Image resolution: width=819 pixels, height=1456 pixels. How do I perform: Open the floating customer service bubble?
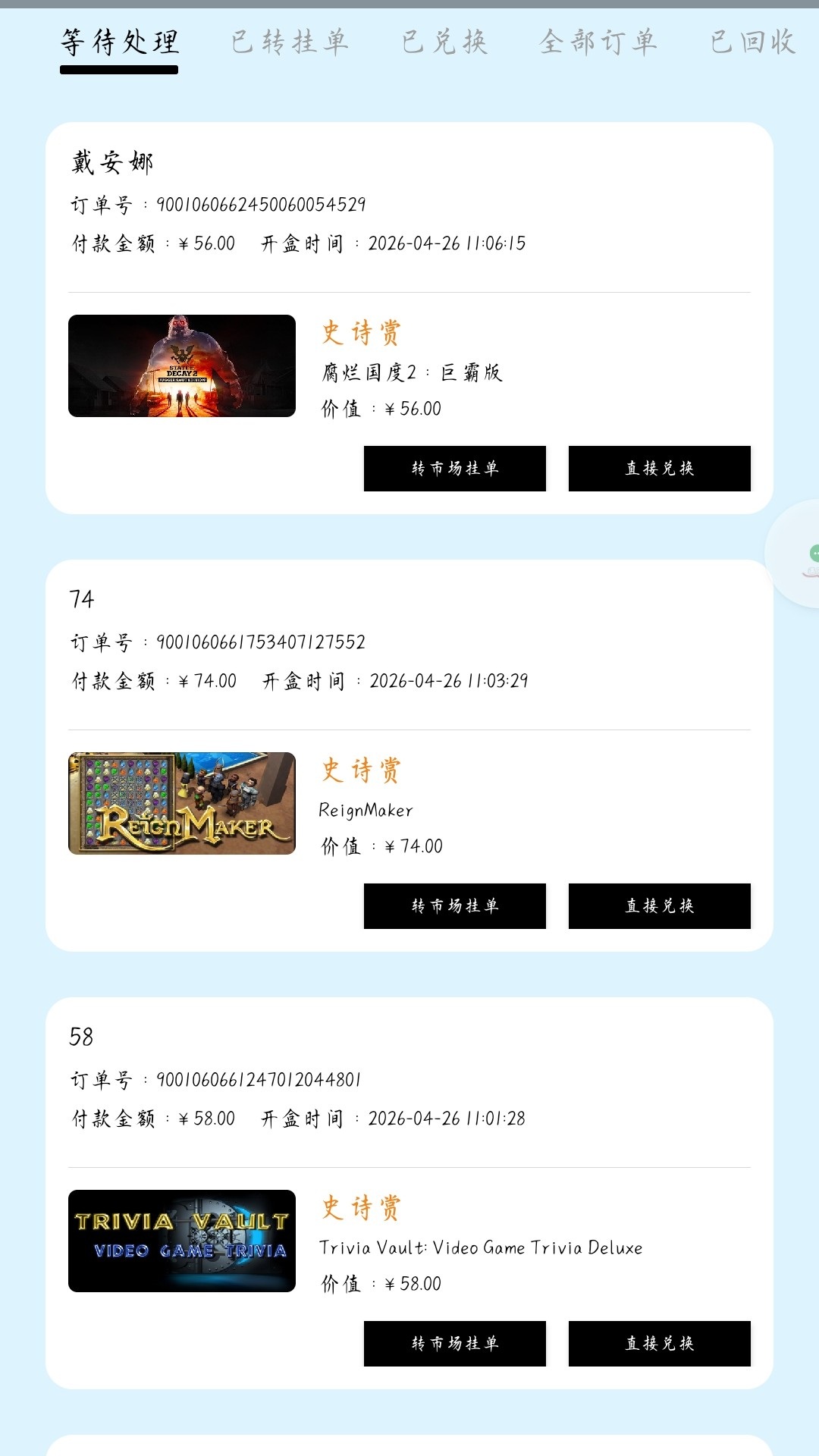[x=804, y=555]
